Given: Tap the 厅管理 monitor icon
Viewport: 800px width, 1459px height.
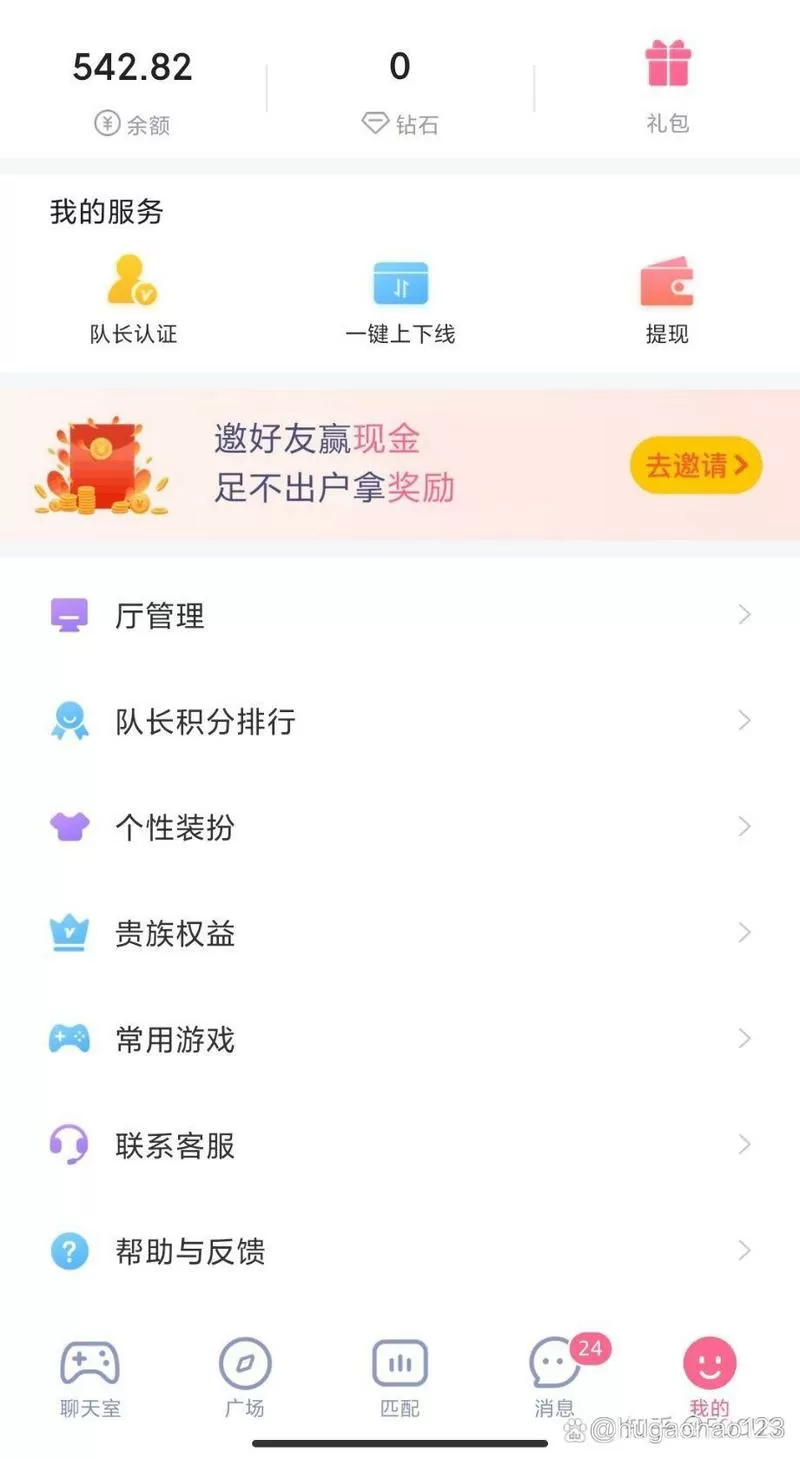Looking at the screenshot, I should (68, 615).
